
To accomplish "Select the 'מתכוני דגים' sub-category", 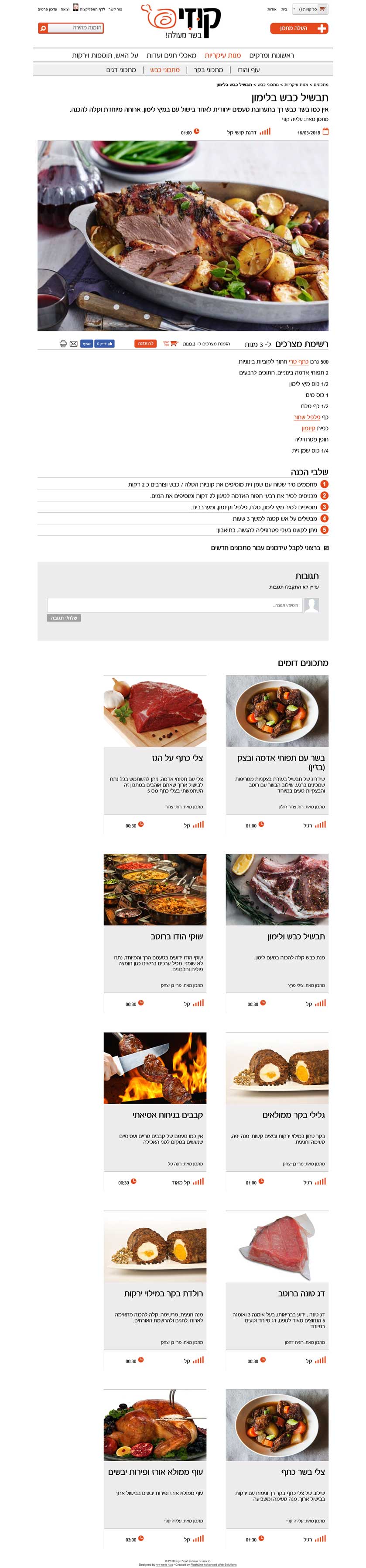I will point(121,70).
